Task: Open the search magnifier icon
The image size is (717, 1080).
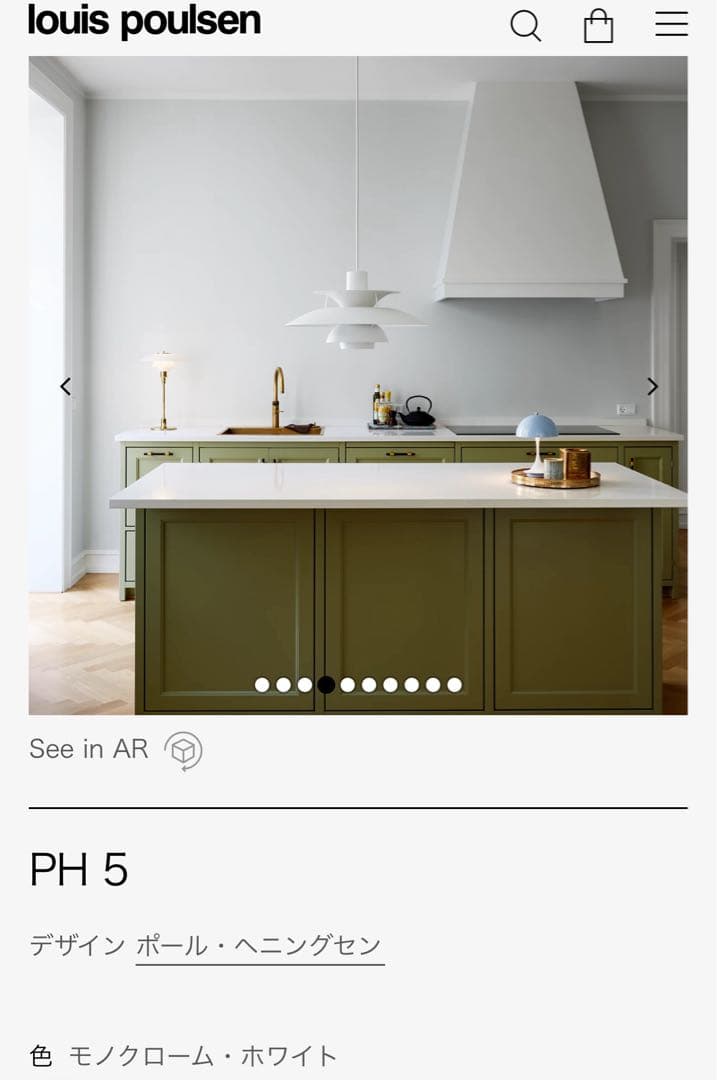Action: coord(525,25)
